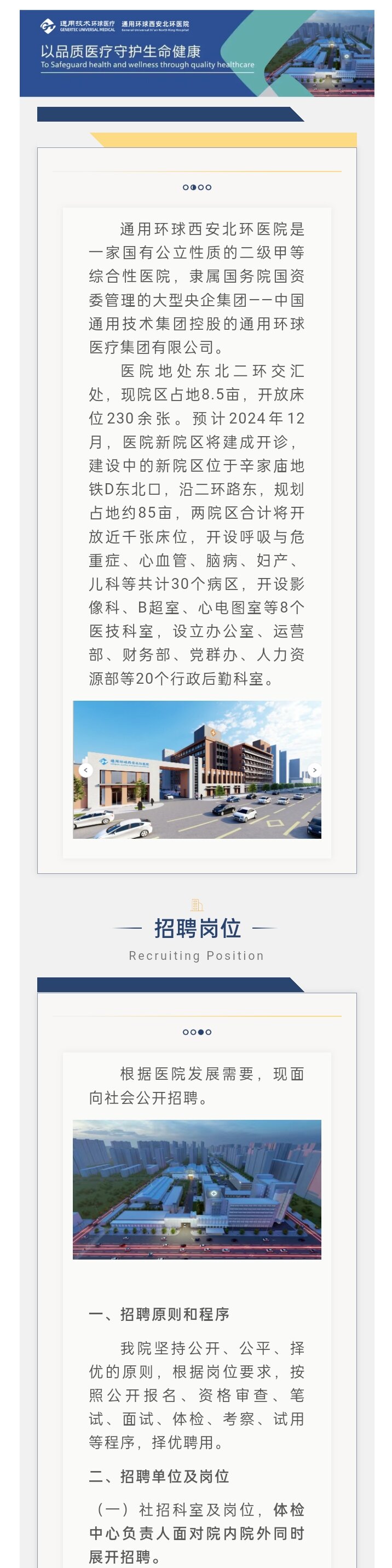Show the previous hospital photo in the carousel
This screenshot has height=1568, width=392.
point(85,770)
